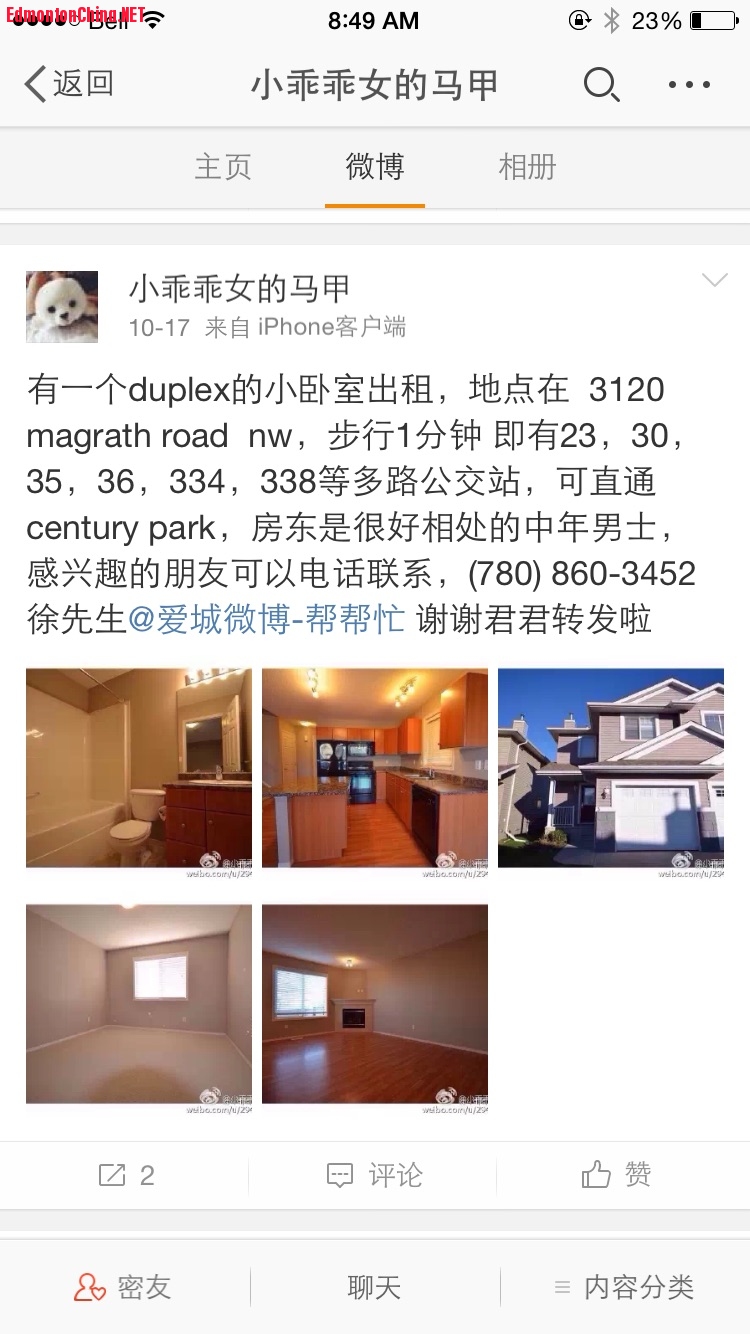Screen dimensions: 750x1334
Task: View the empty bedroom photo
Action: [139, 1003]
